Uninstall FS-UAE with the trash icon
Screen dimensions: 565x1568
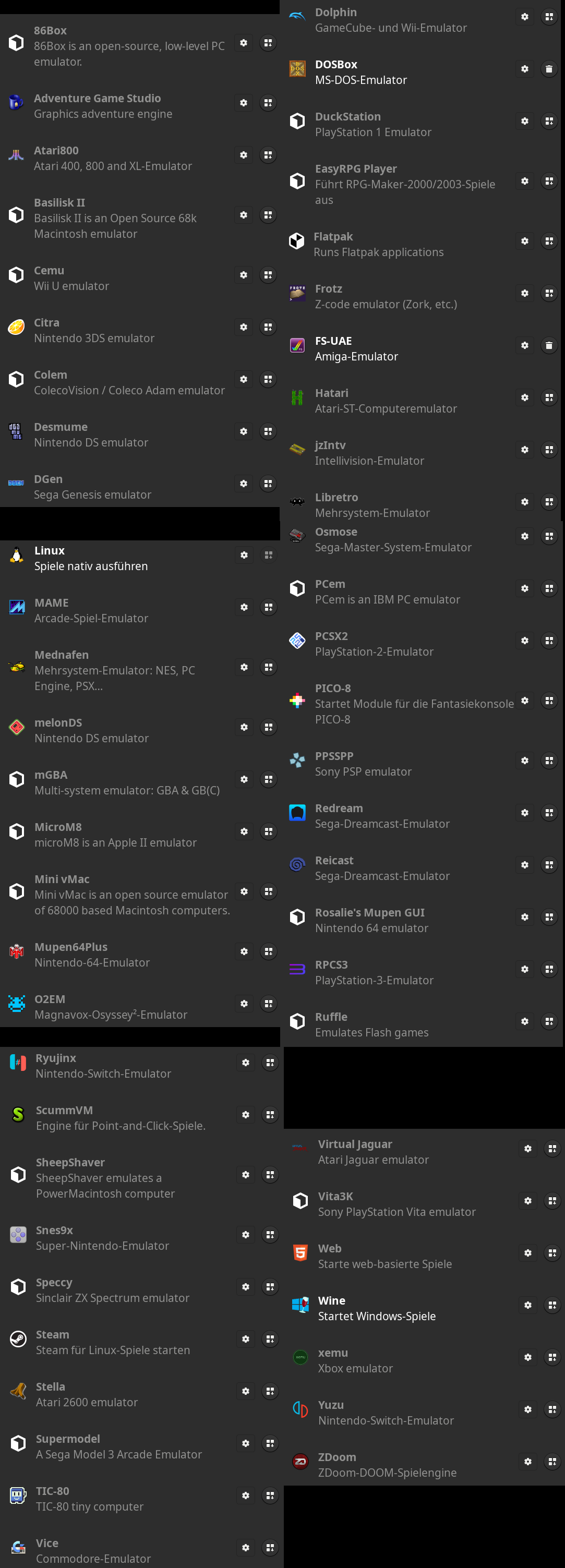point(548,346)
